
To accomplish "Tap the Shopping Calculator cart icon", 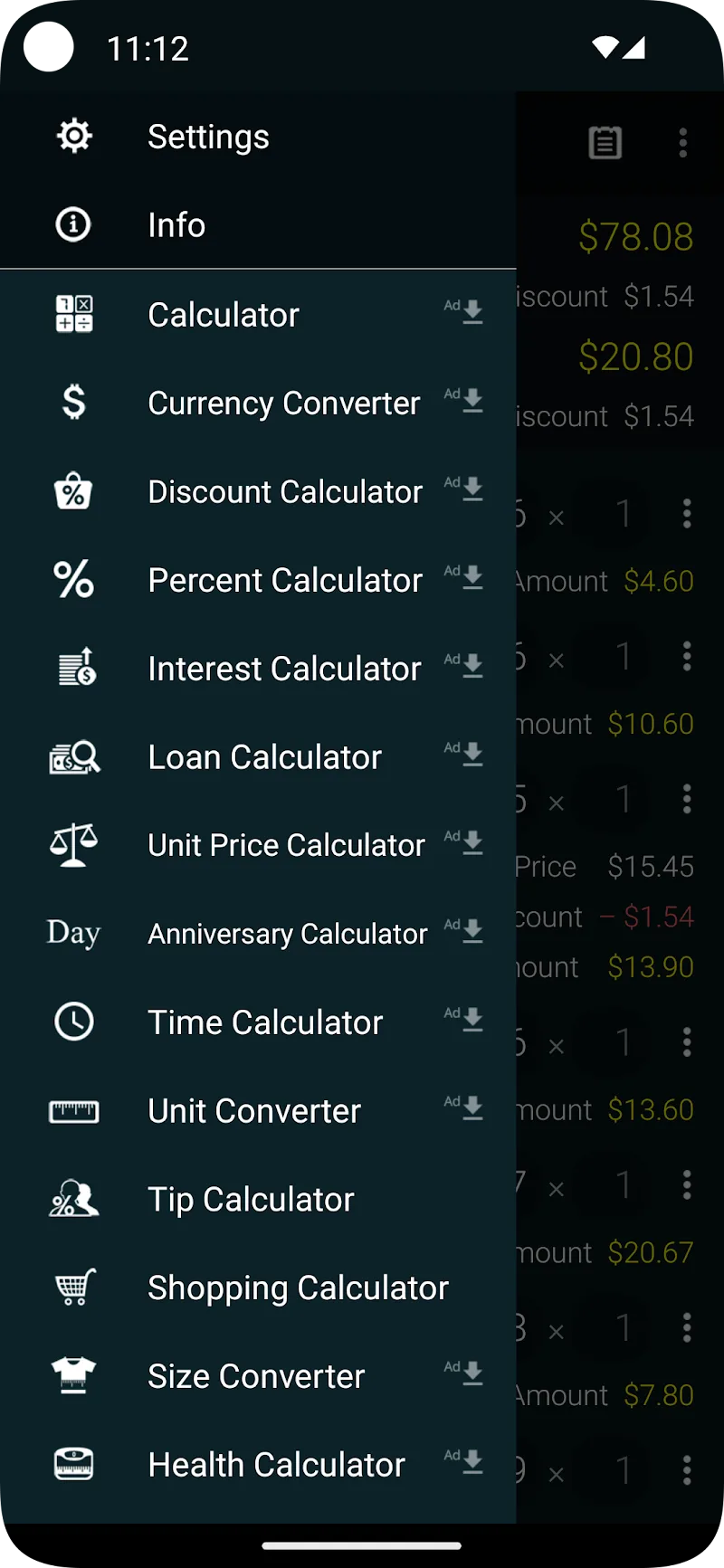I will tap(73, 1287).
